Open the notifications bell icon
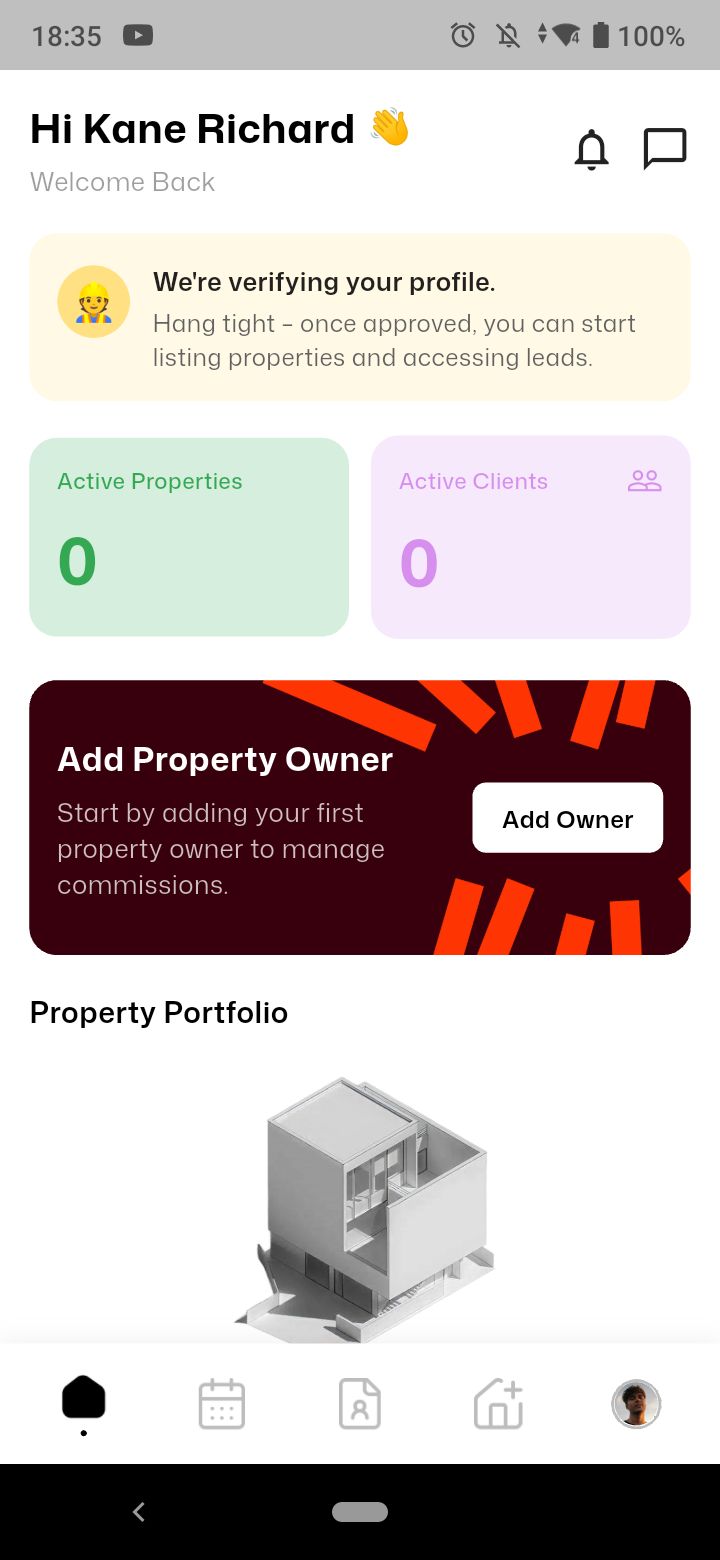The image size is (720, 1560). (592, 150)
